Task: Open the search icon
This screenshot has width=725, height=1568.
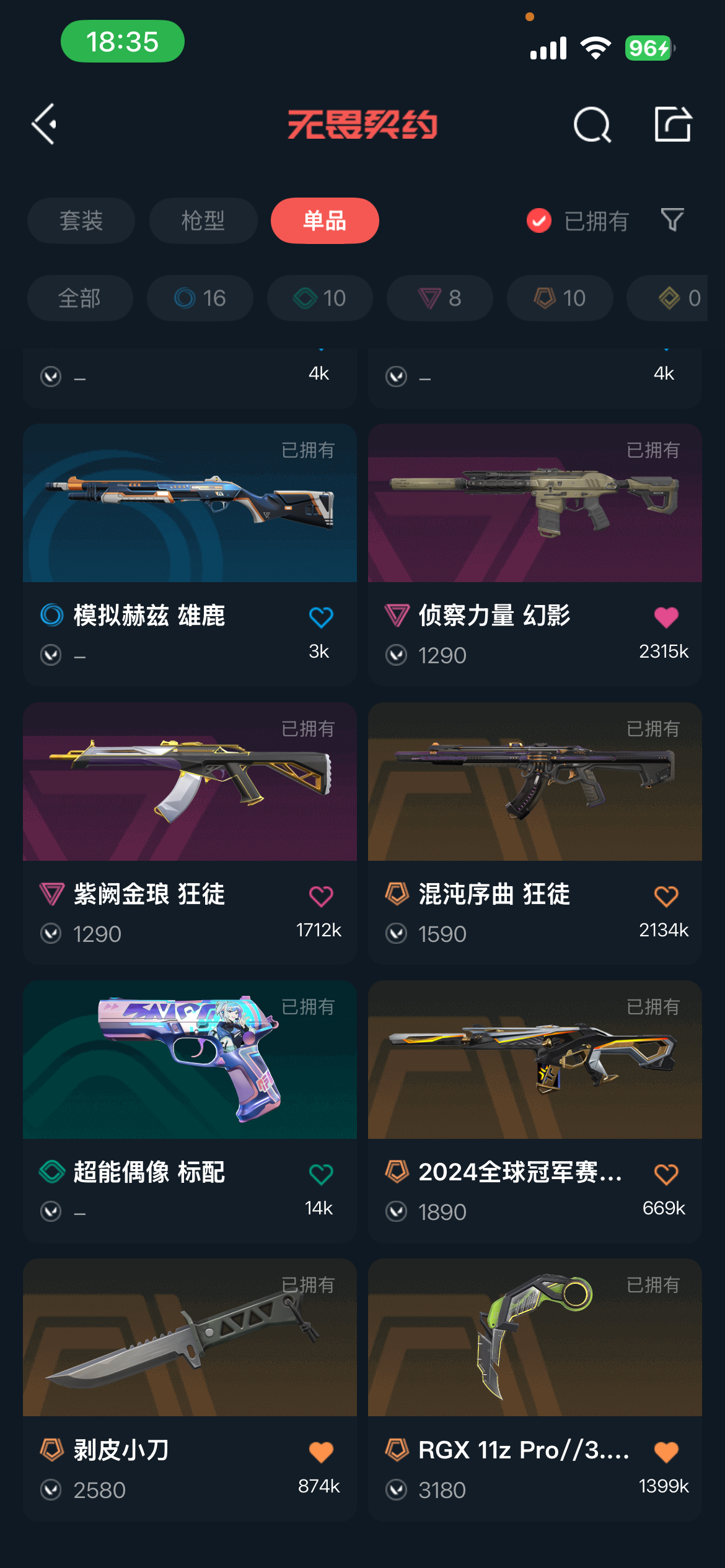Action: pyautogui.click(x=592, y=124)
